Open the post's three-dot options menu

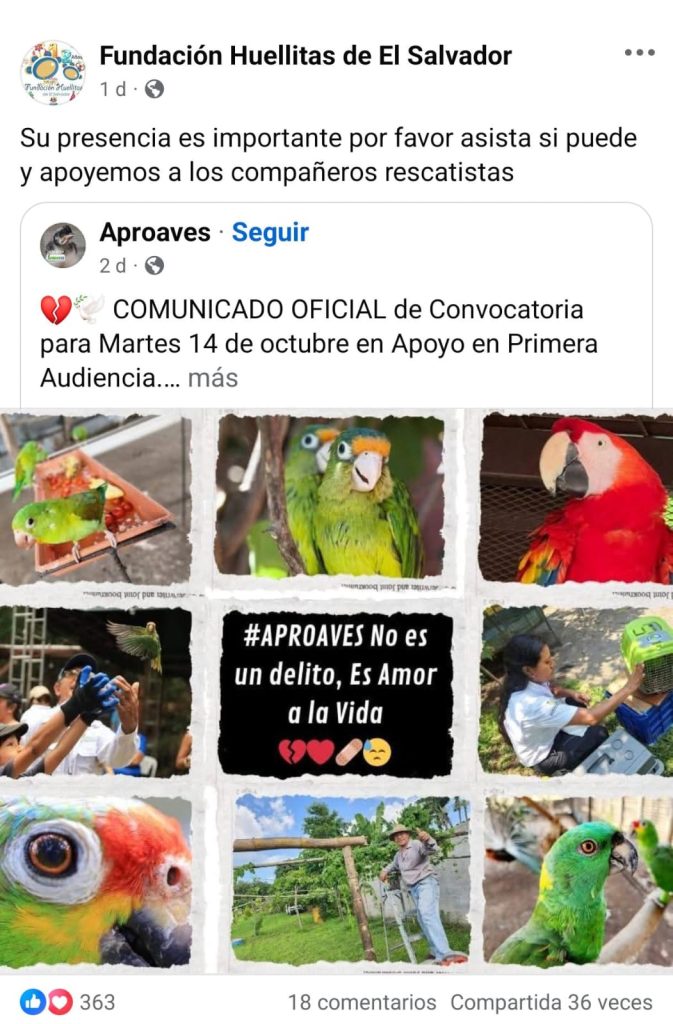pos(639,53)
